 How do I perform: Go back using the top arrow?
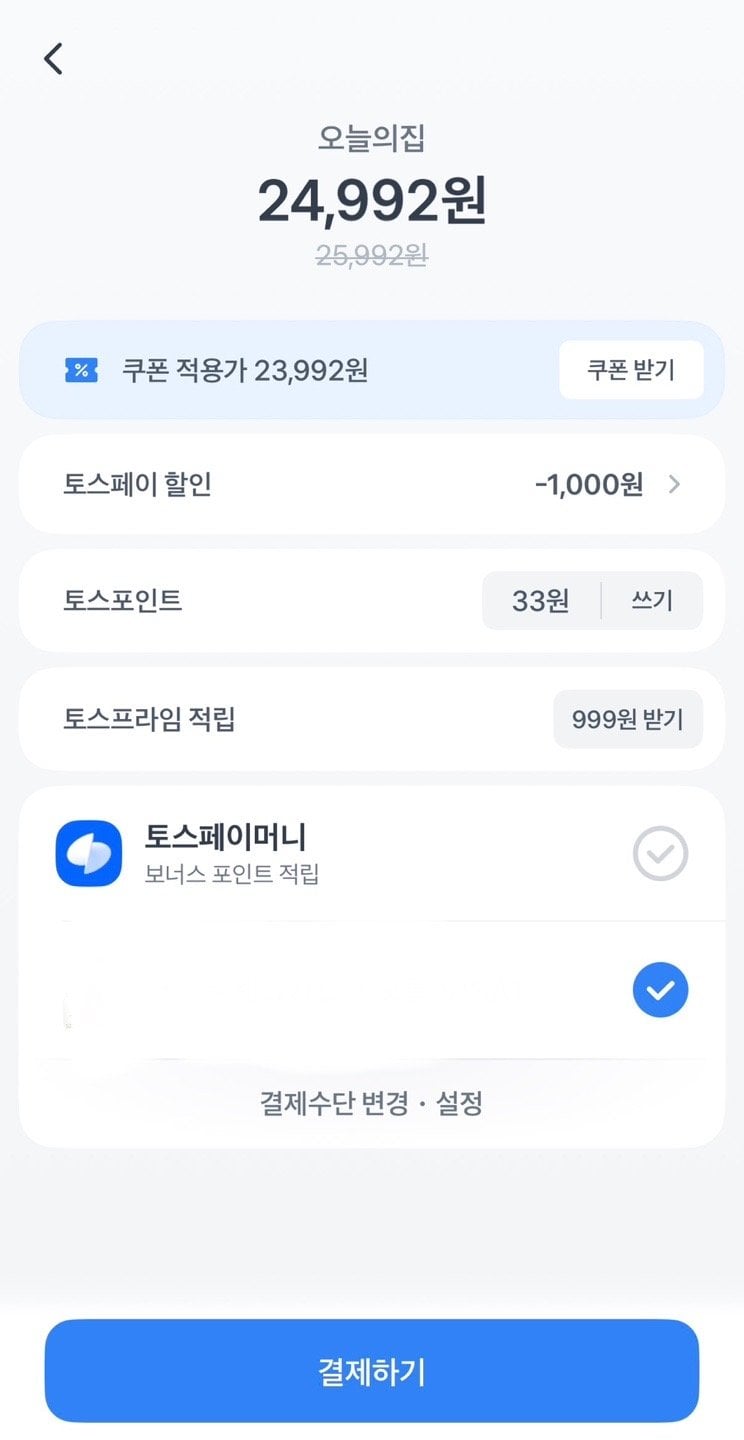click(x=54, y=59)
